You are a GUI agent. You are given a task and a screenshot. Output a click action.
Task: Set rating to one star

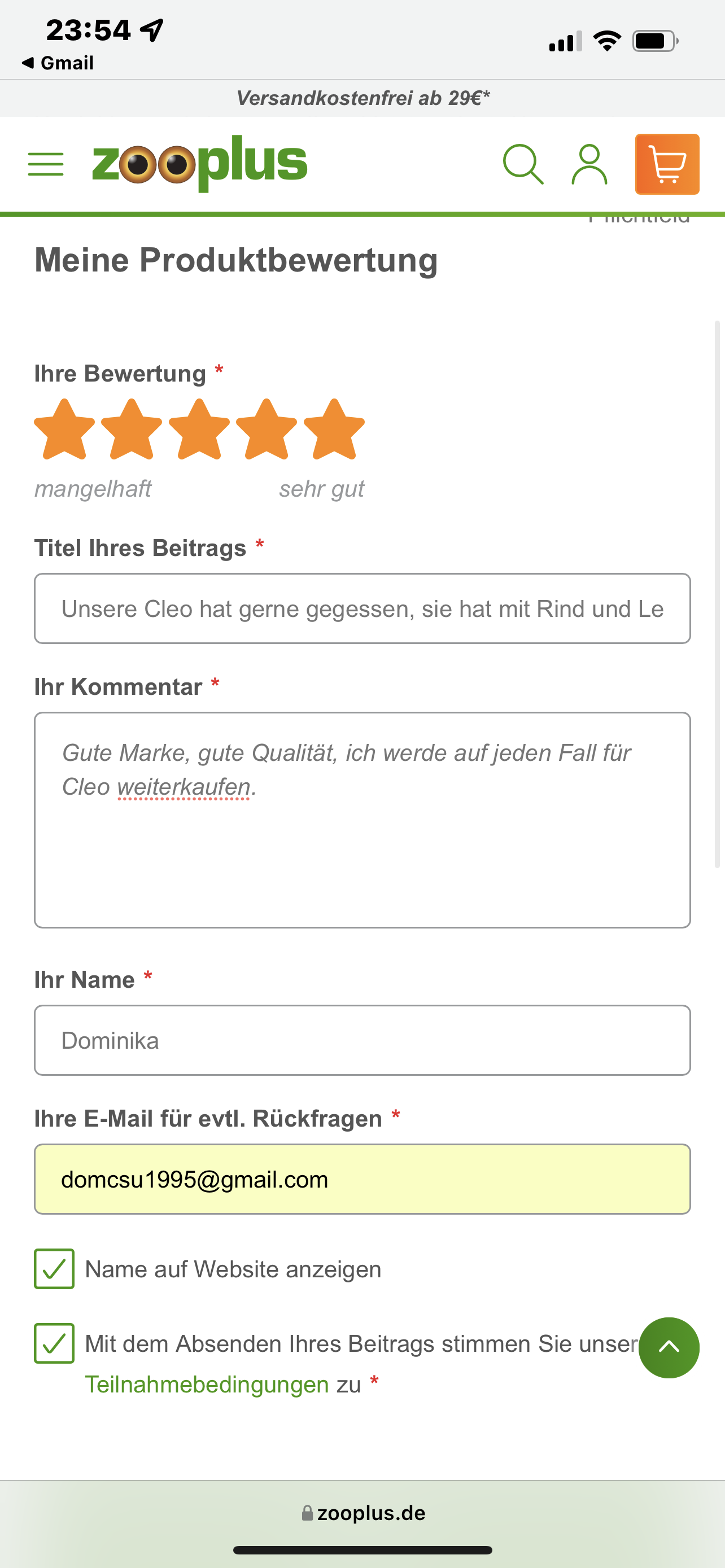click(x=64, y=430)
